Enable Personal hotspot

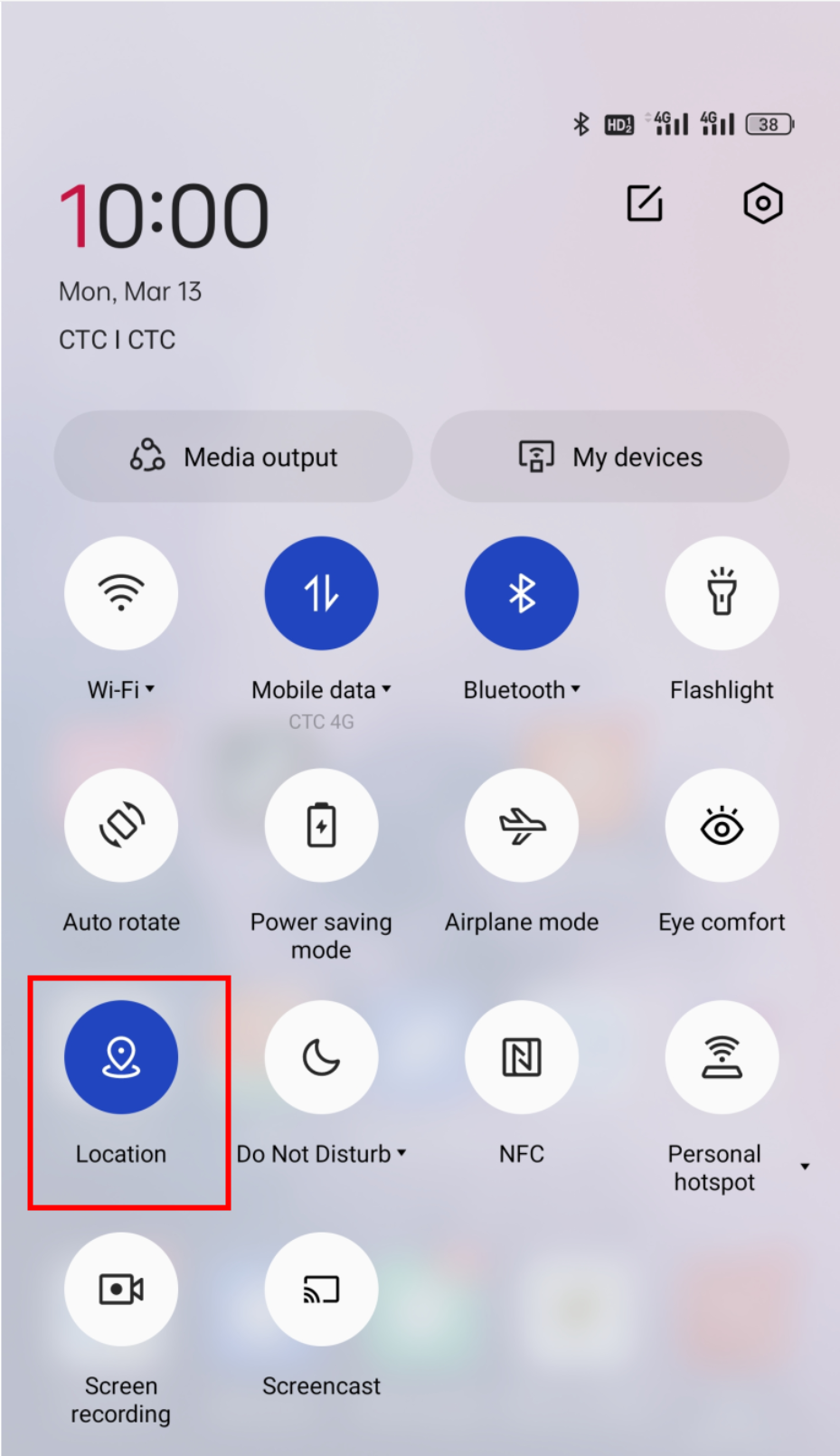coord(722,1057)
